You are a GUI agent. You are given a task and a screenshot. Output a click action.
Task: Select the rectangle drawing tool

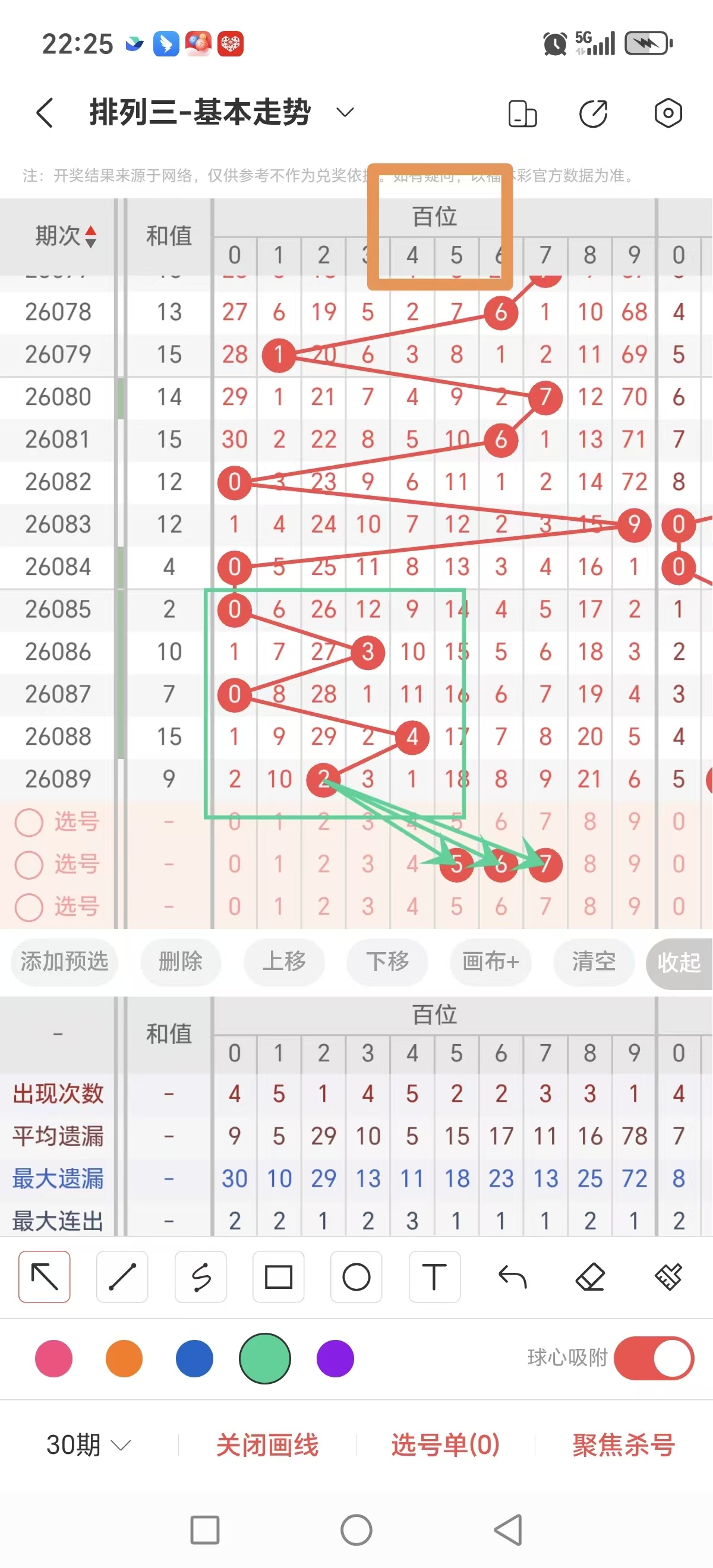tap(278, 1278)
